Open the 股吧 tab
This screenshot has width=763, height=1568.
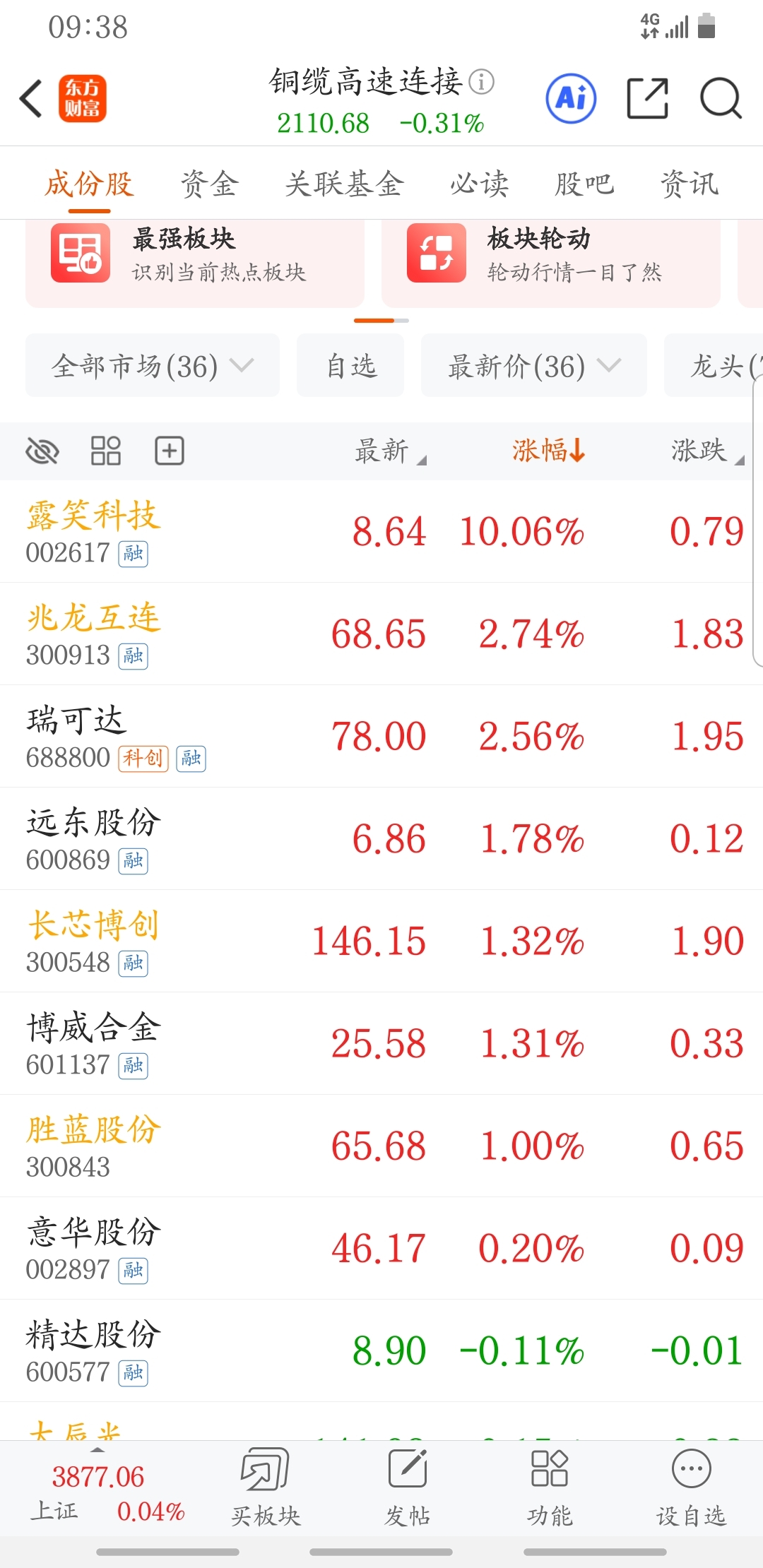click(x=584, y=184)
